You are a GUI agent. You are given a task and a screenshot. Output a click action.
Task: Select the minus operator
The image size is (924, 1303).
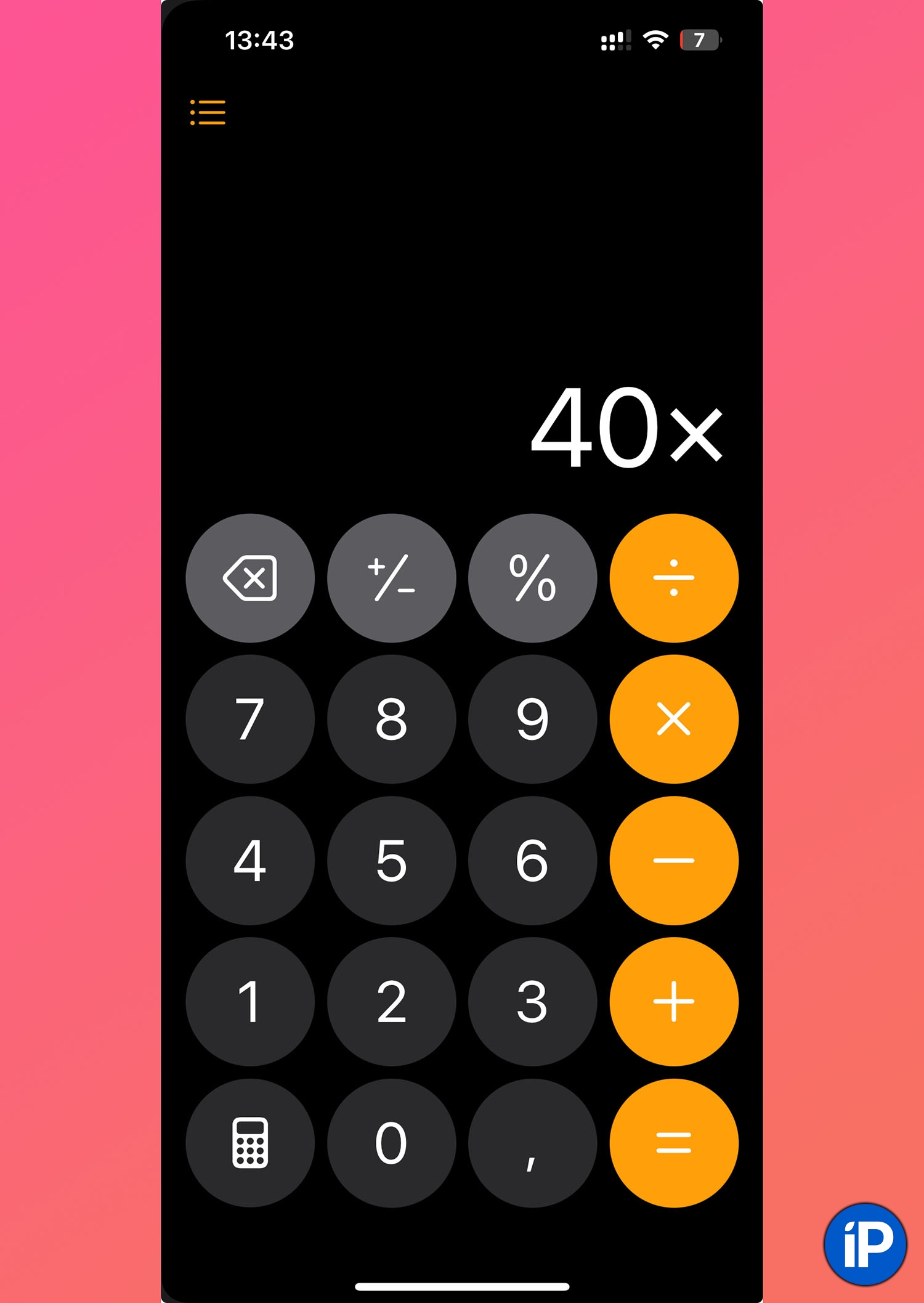[674, 860]
